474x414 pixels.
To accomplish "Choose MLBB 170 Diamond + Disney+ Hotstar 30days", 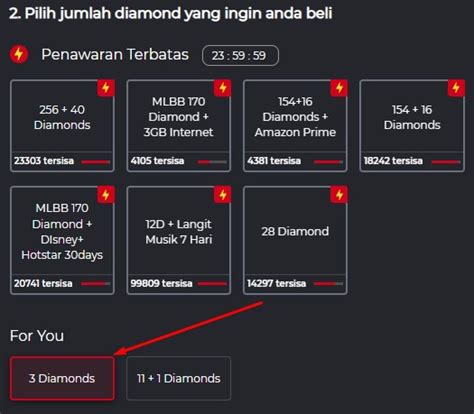I will (62, 240).
